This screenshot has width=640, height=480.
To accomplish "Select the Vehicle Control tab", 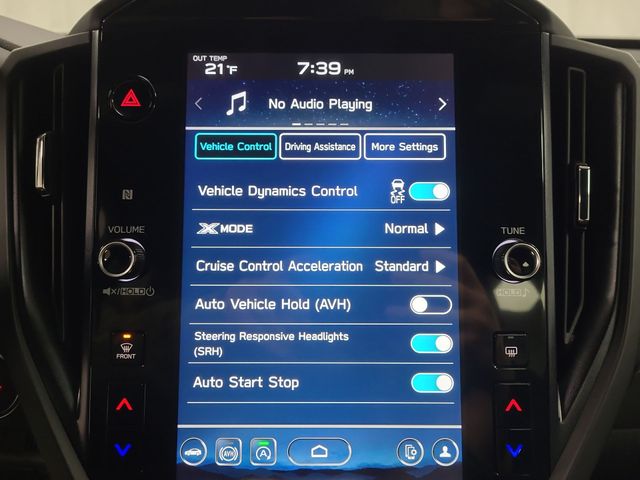I will click(236, 147).
